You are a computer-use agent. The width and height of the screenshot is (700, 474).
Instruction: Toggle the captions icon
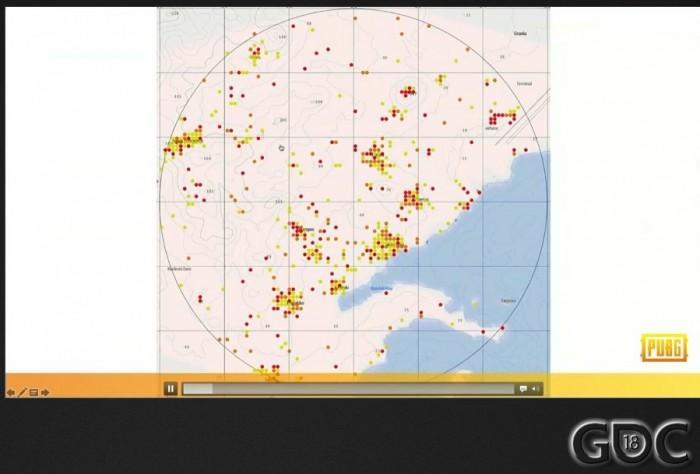click(x=523, y=388)
